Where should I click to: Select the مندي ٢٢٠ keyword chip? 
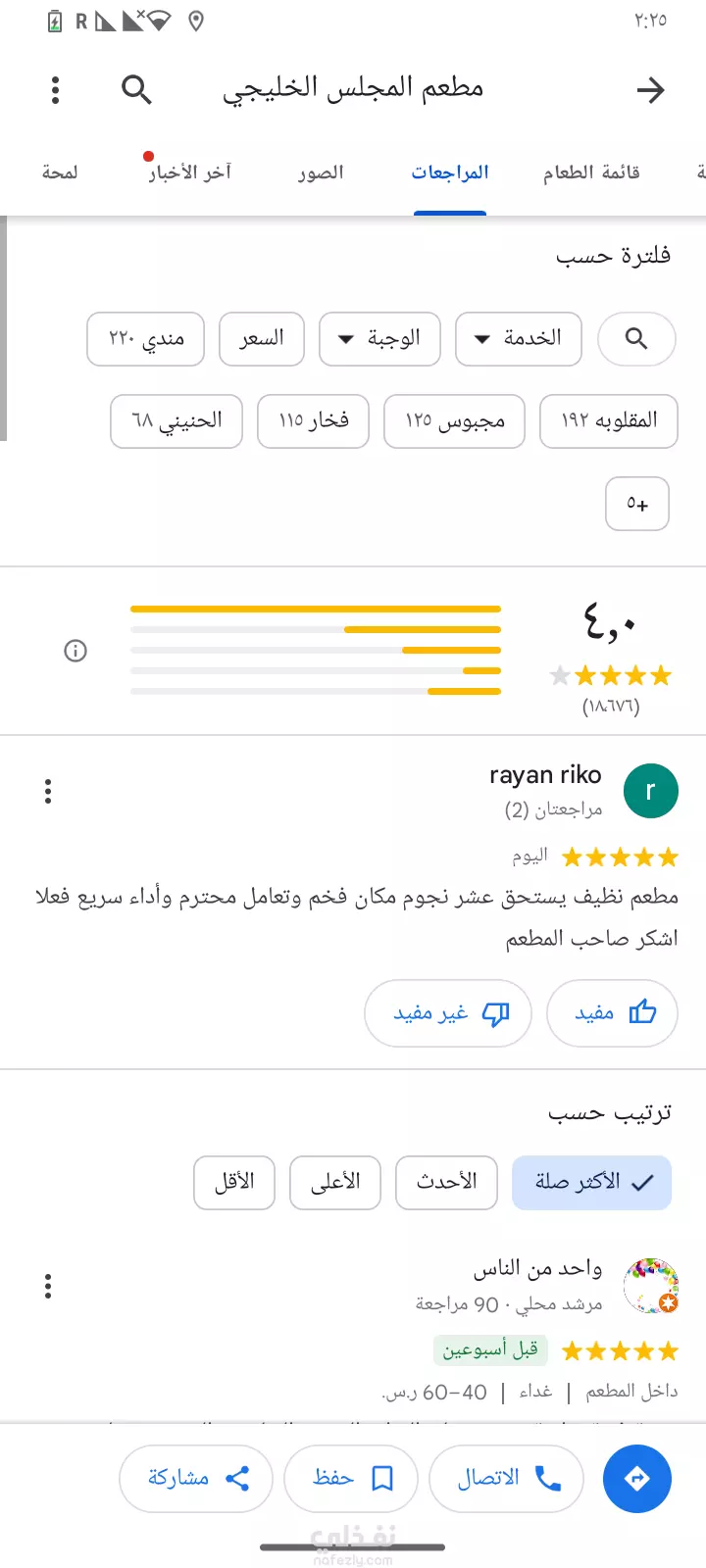click(146, 339)
